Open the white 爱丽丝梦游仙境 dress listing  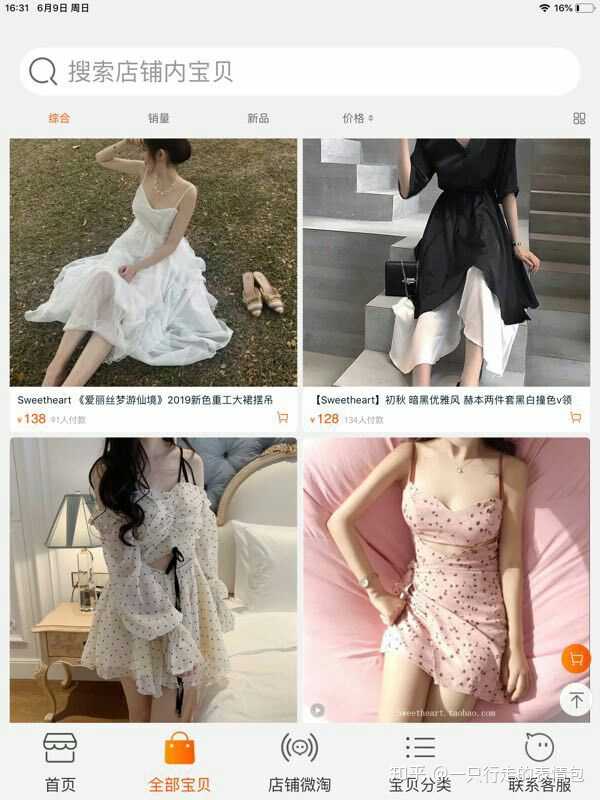click(x=153, y=262)
